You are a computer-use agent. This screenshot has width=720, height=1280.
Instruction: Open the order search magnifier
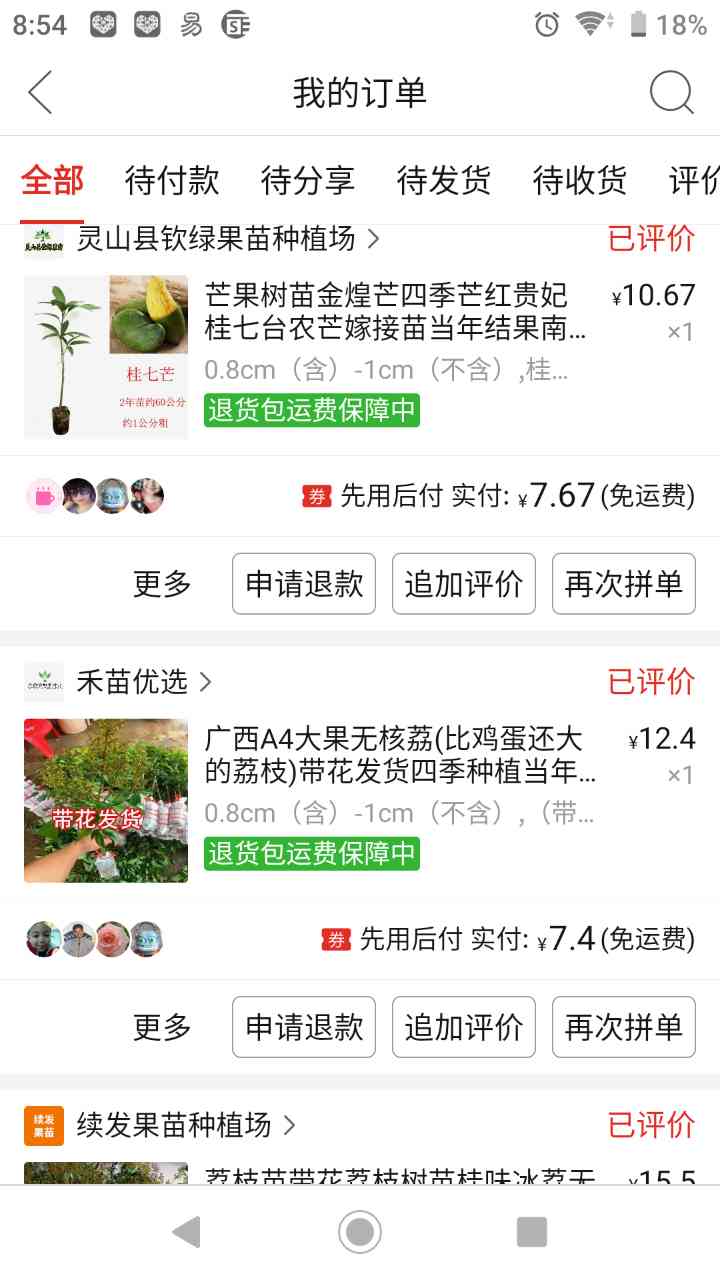tap(671, 93)
